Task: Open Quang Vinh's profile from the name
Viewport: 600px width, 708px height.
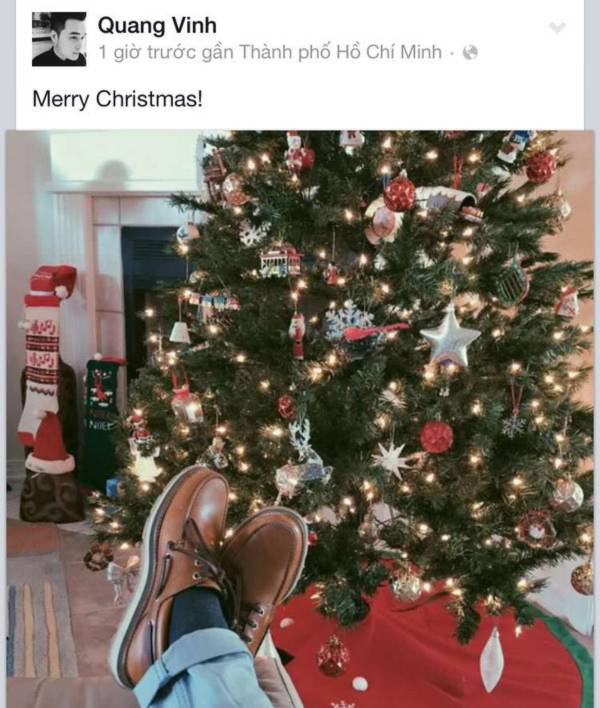Action: click(157, 24)
